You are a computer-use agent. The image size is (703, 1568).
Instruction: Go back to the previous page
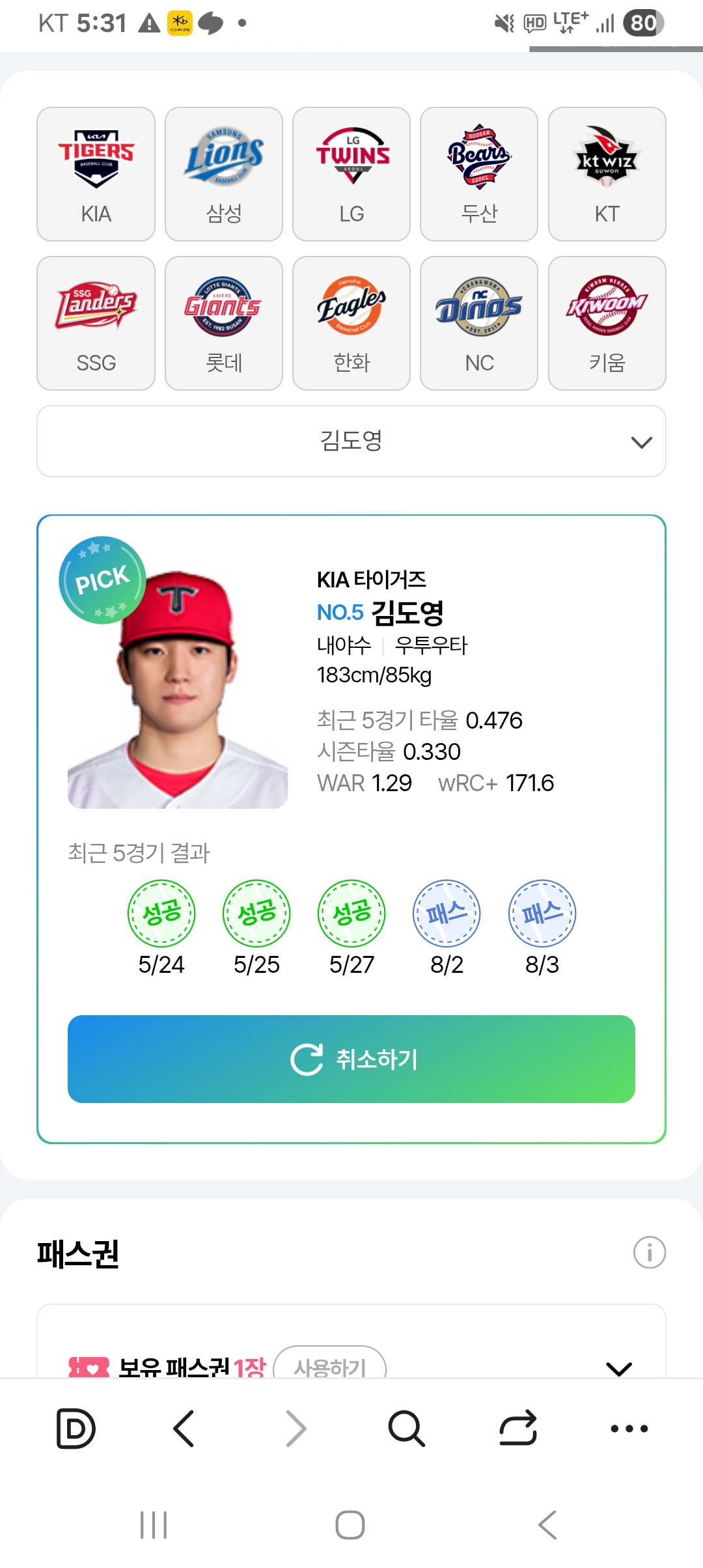[x=184, y=1429]
